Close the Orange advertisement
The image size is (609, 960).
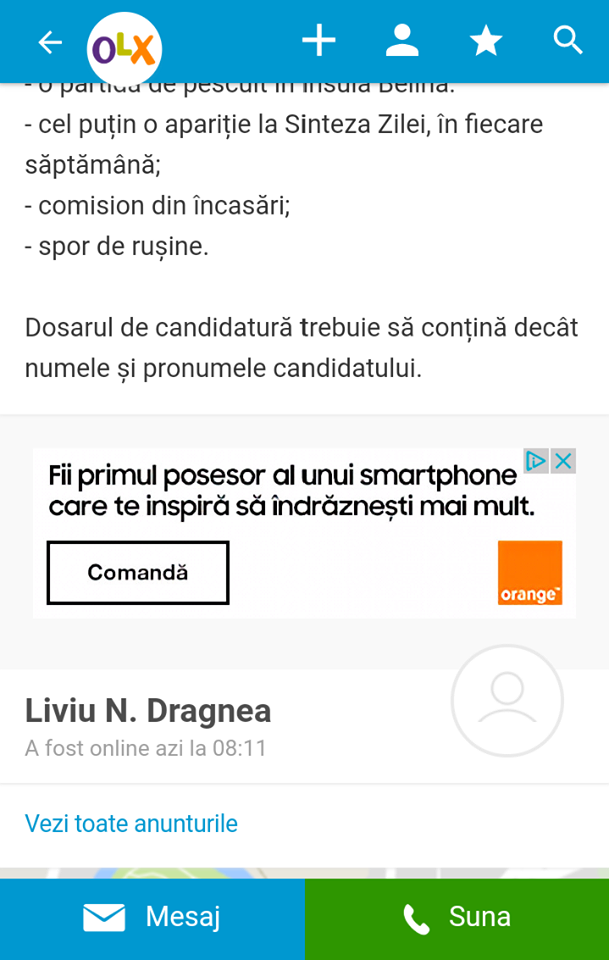click(564, 461)
